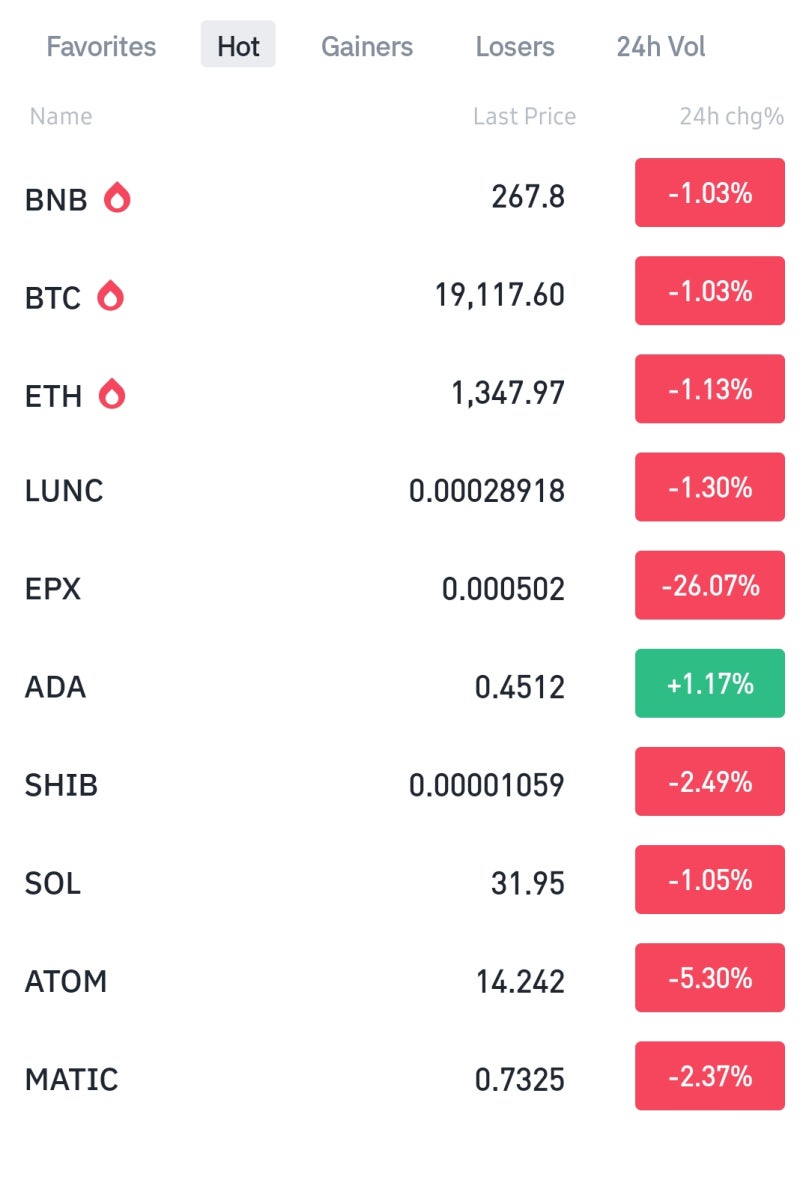The width and height of the screenshot is (800, 1180).
Task: Select the Hot tab
Action: pos(238,47)
